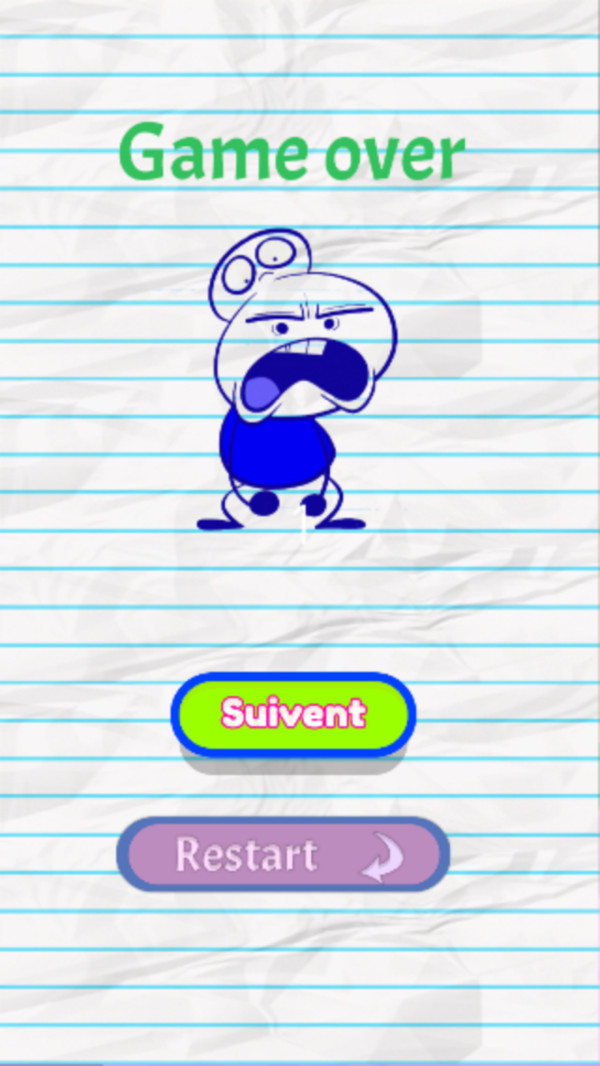The height and width of the screenshot is (1066, 600).
Task: Restart the game
Action: click(x=283, y=855)
